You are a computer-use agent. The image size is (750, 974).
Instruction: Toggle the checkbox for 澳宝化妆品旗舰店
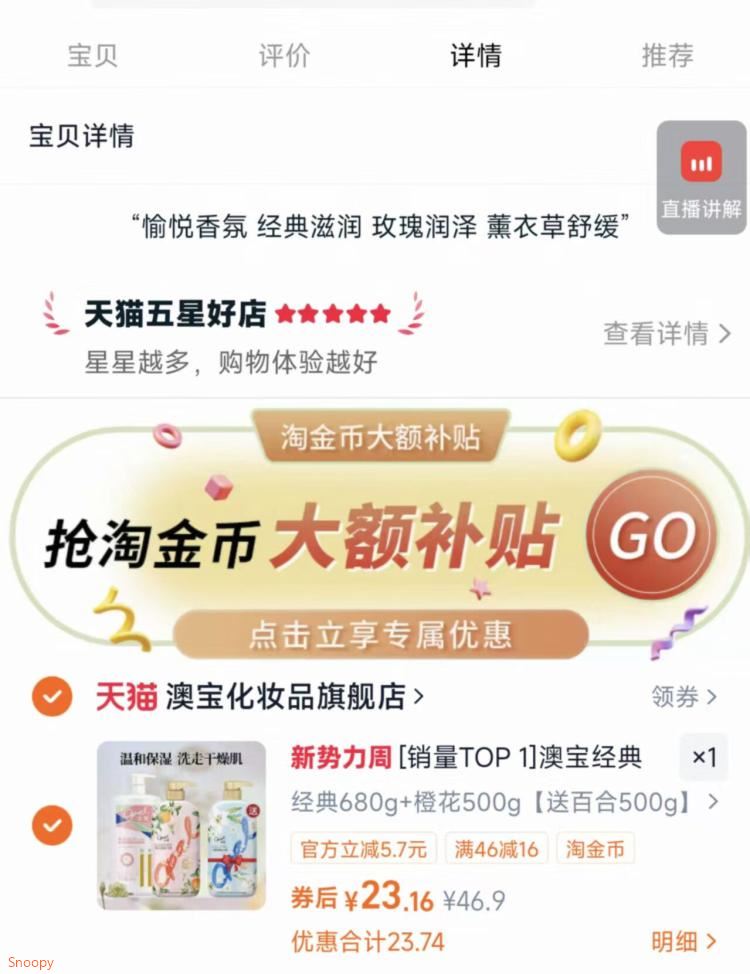pos(52,696)
